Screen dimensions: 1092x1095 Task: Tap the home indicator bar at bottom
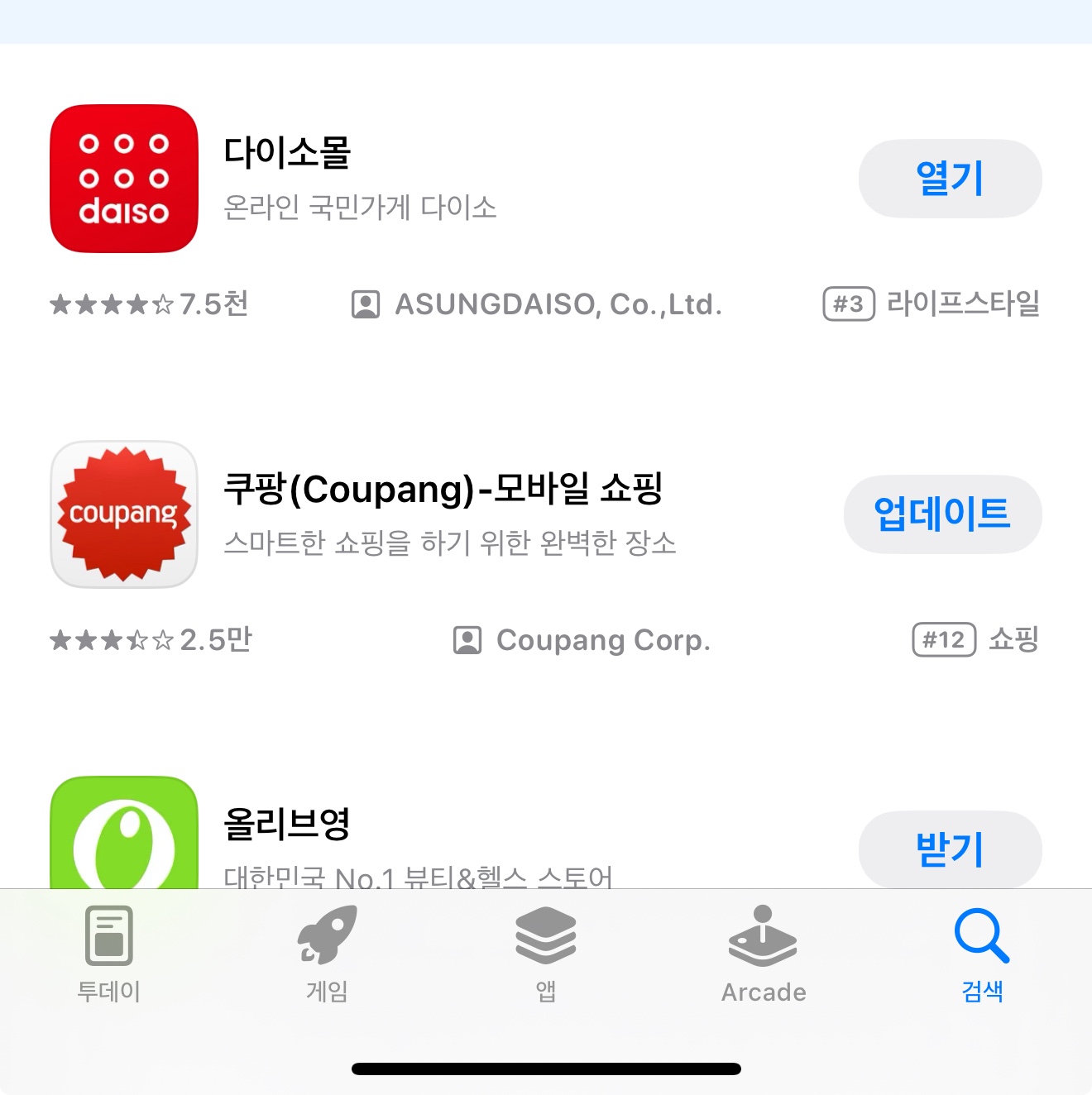(x=546, y=1067)
